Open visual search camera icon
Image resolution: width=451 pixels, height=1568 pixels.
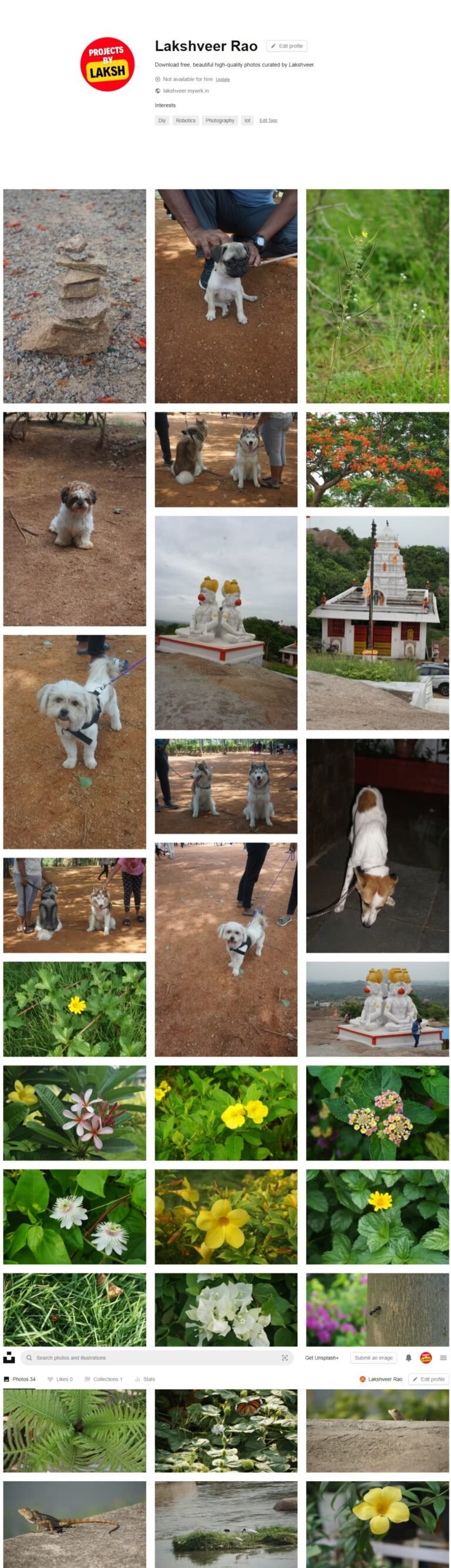coord(285,1357)
